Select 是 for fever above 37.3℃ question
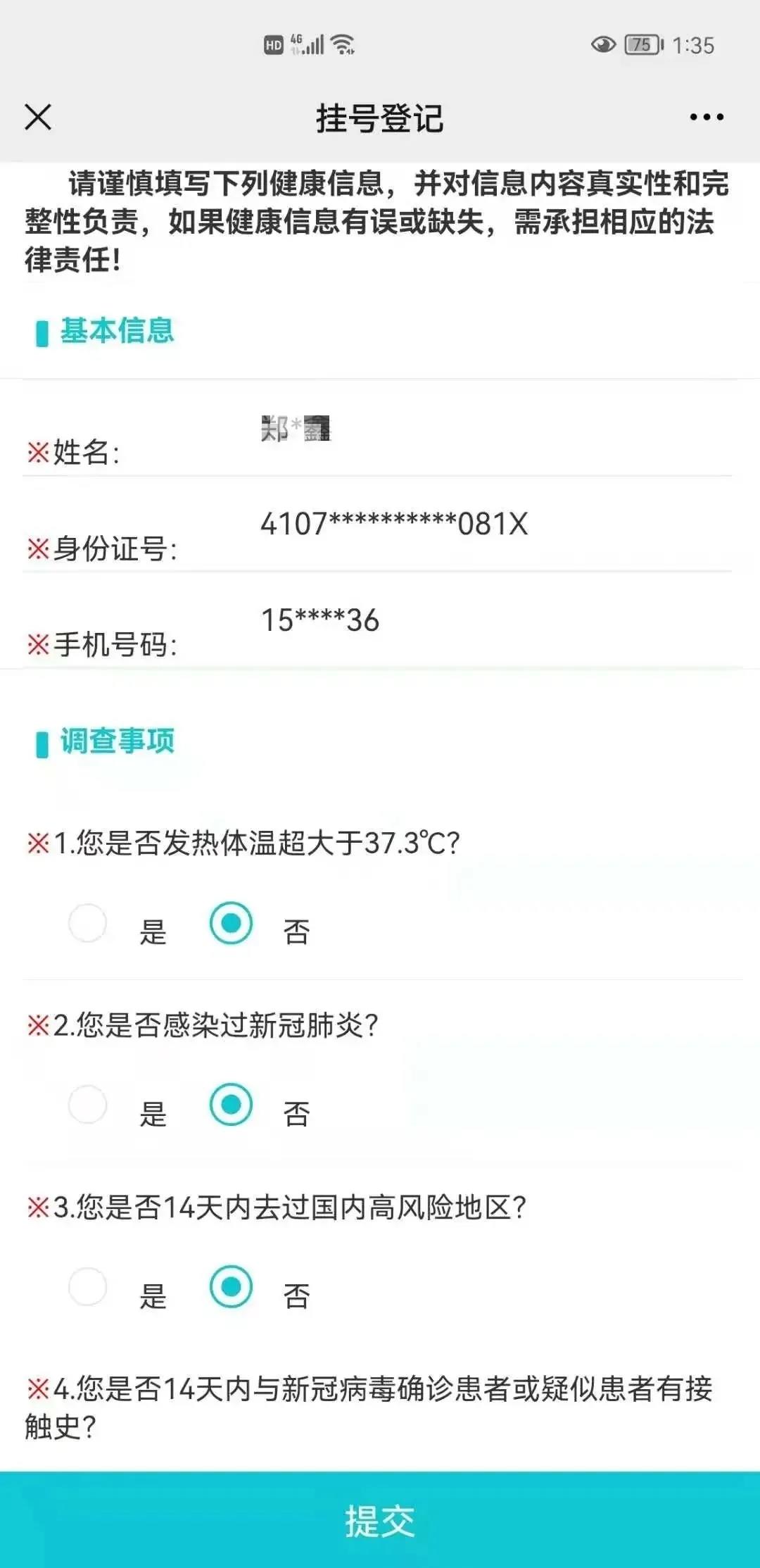This screenshot has height=1568, width=760. pyautogui.click(x=88, y=923)
